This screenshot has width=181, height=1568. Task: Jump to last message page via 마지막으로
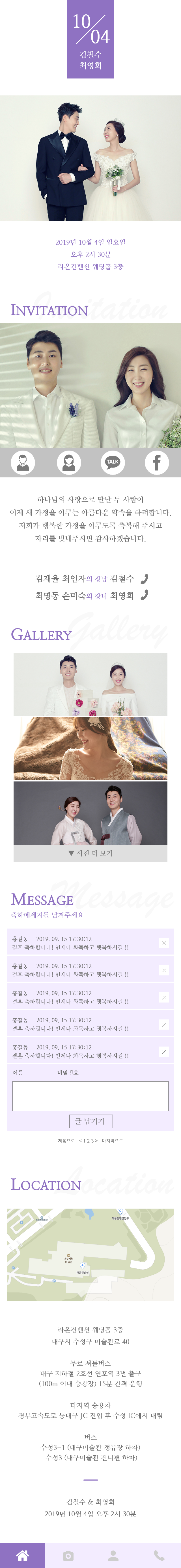112,1141
